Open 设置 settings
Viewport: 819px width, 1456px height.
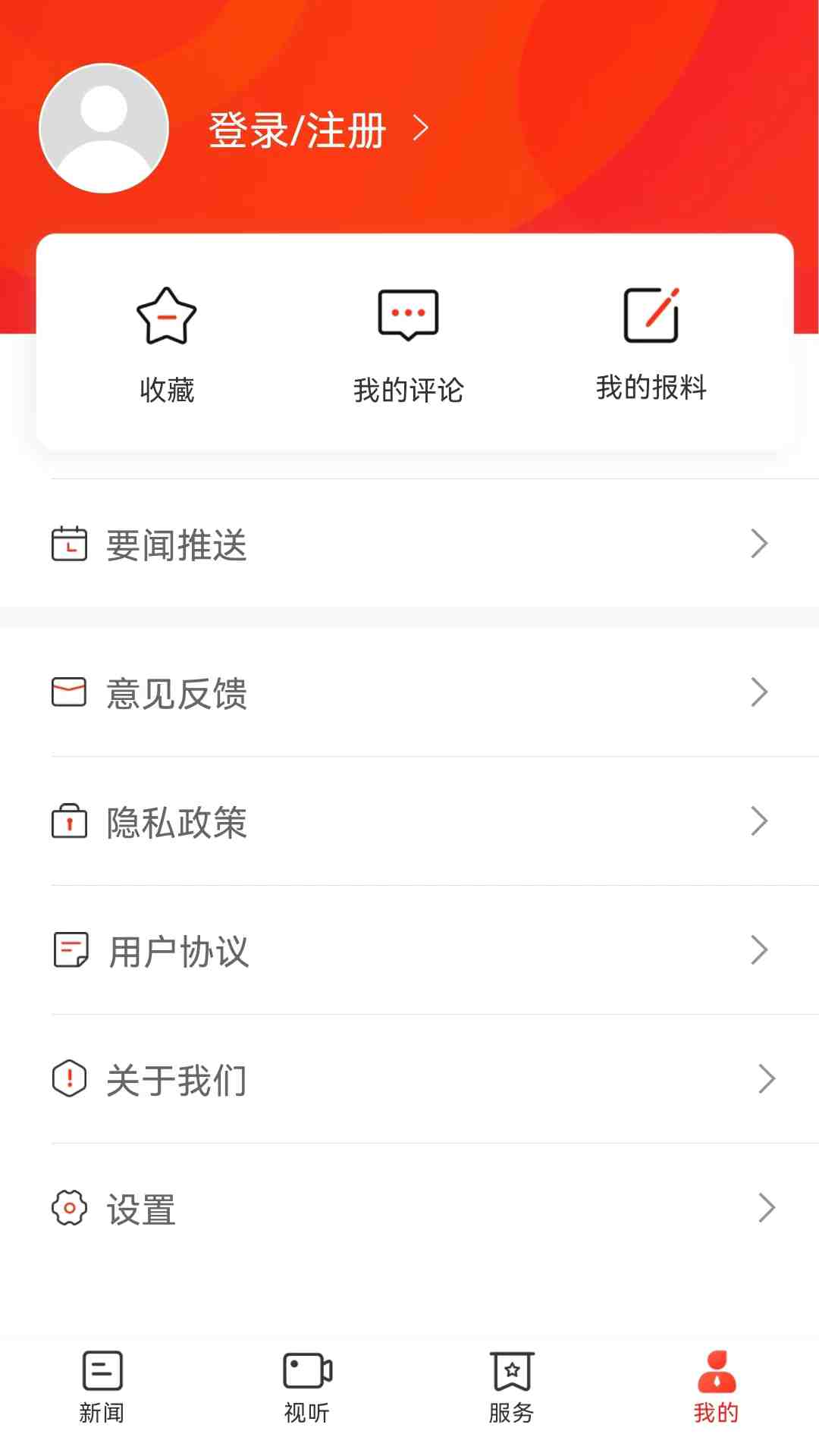pos(409,1208)
